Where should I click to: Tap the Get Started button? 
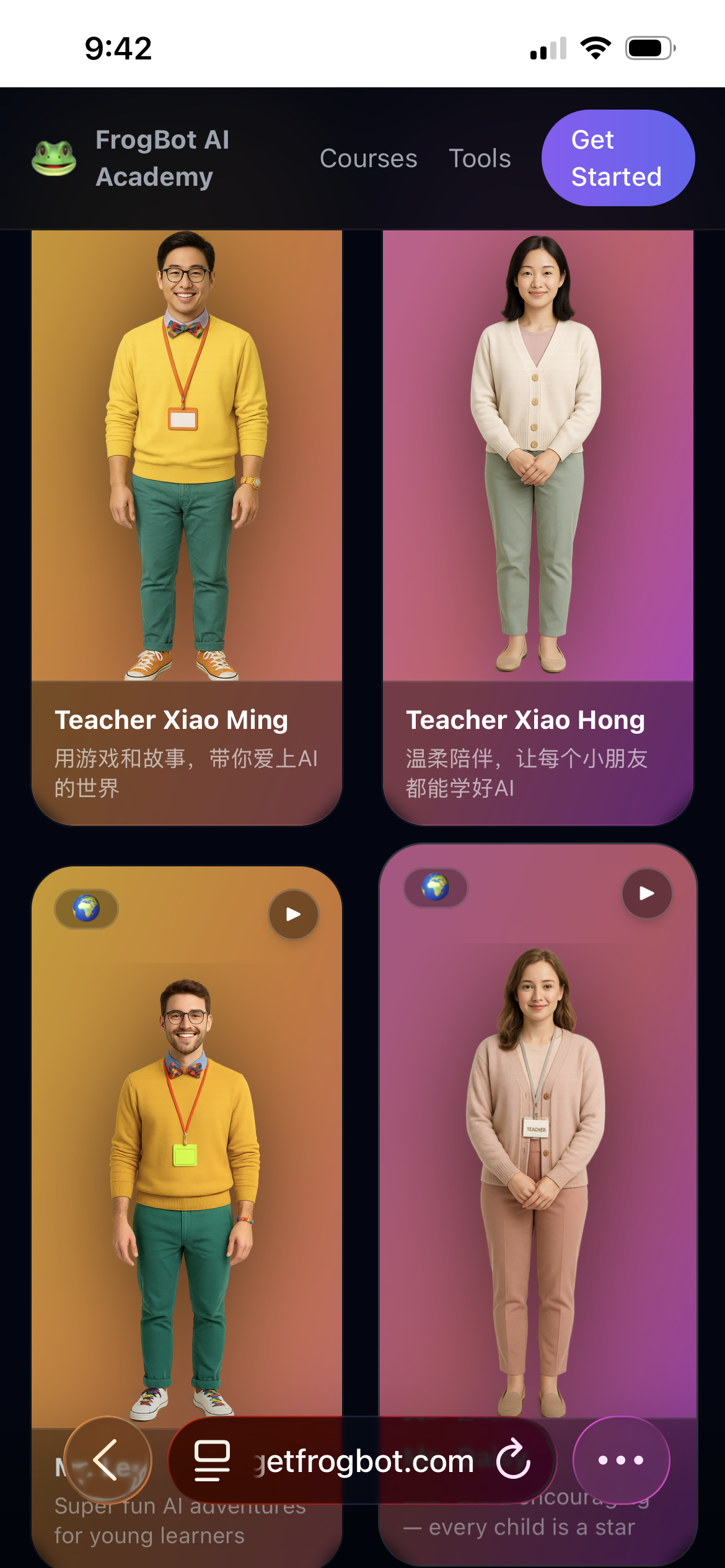click(x=618, y=158)
